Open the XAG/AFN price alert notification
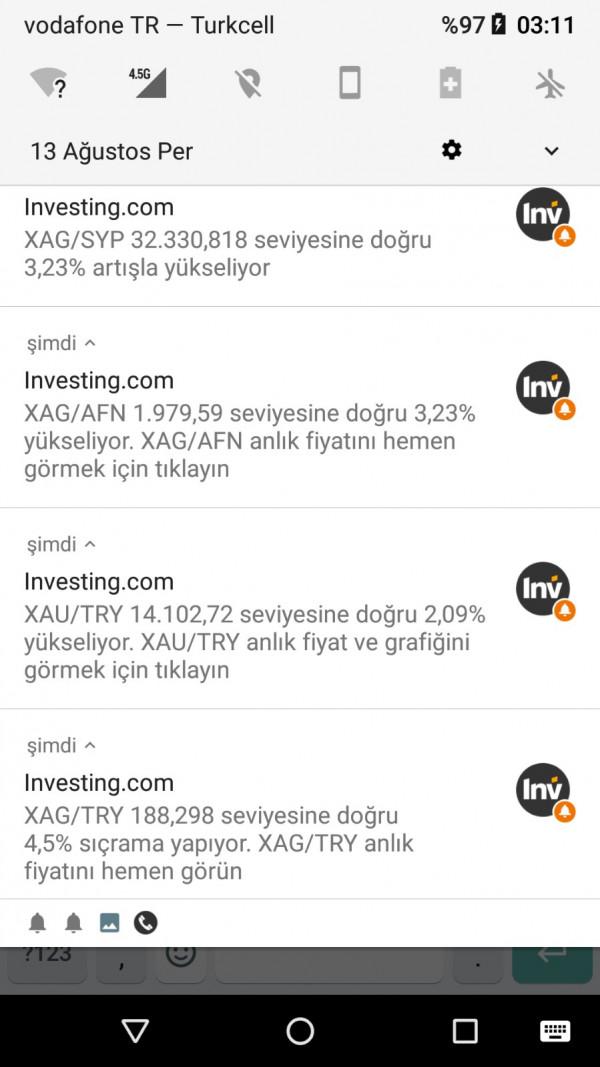Image resolution: width=600 pixels, height=1067 pixels. pyautogui.click(x=300, y=407)
